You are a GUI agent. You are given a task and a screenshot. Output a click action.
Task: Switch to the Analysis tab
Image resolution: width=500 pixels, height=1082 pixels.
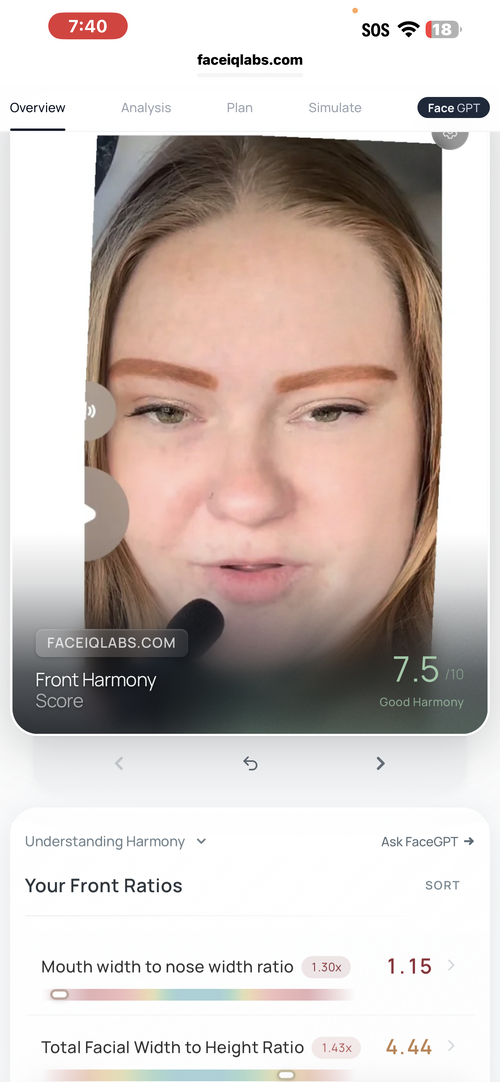click(x=146, y=108)
